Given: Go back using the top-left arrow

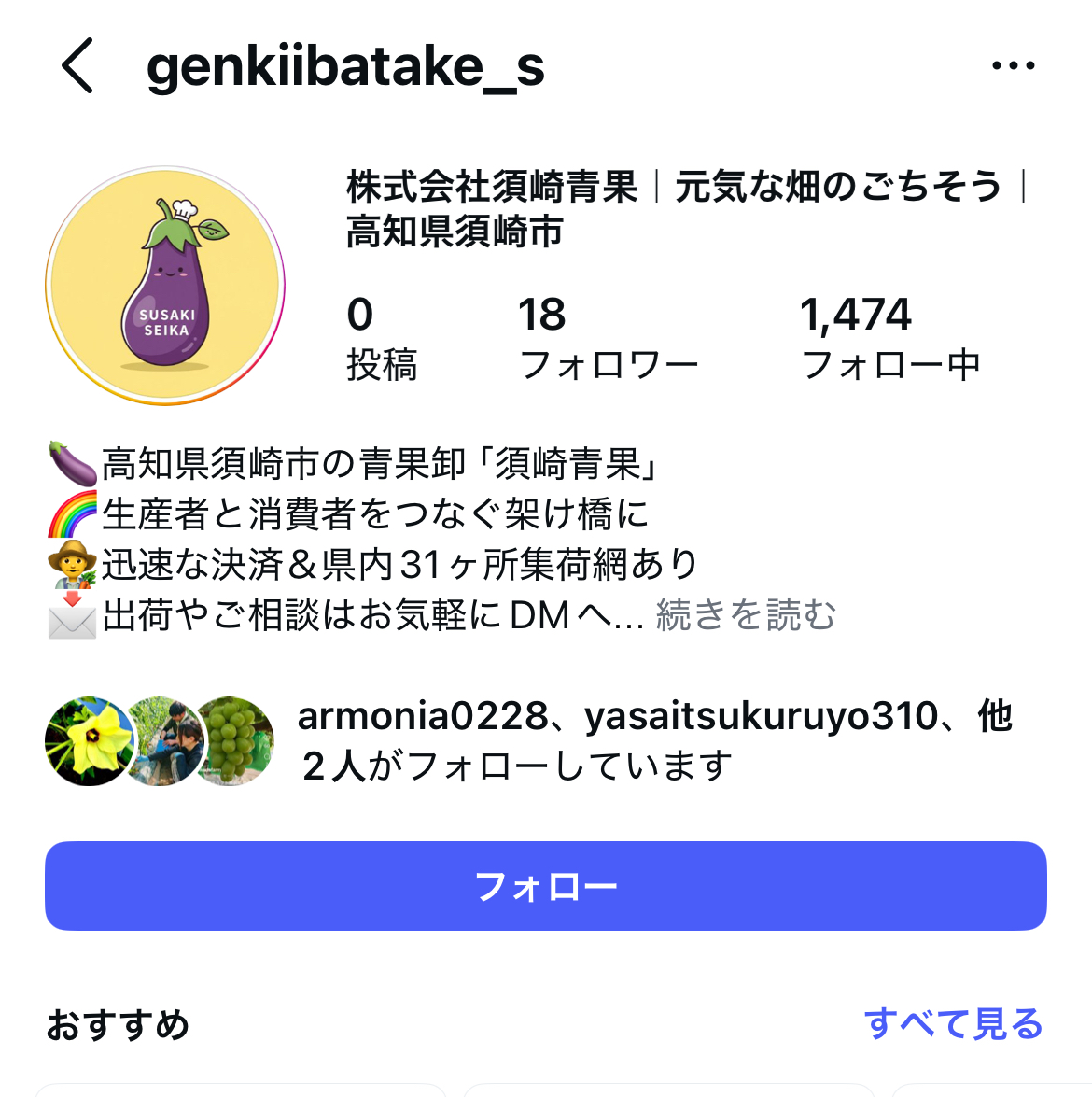Looking at the screenshot, I should pyautogui.click(x=78, y=65).
